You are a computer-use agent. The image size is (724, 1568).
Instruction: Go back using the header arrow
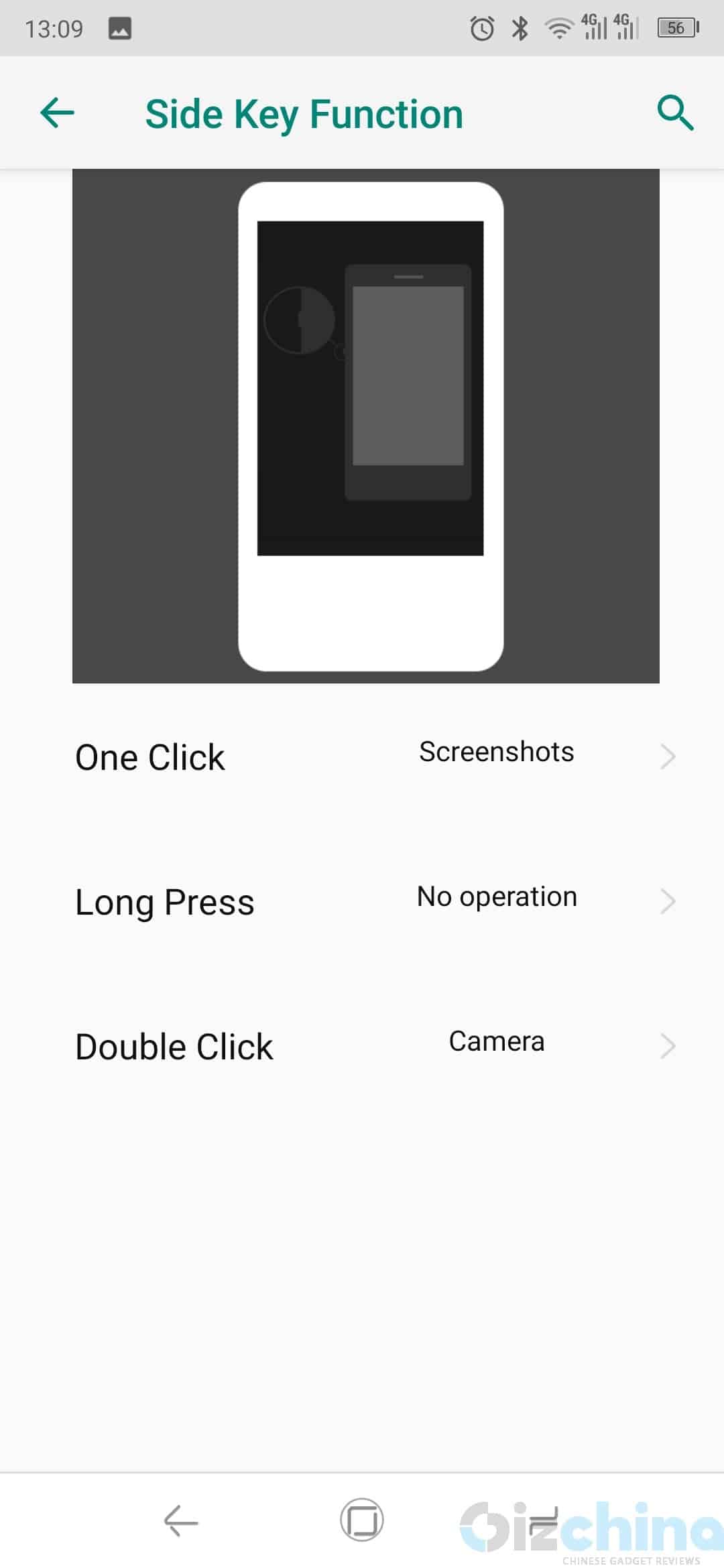pos(57,113)
